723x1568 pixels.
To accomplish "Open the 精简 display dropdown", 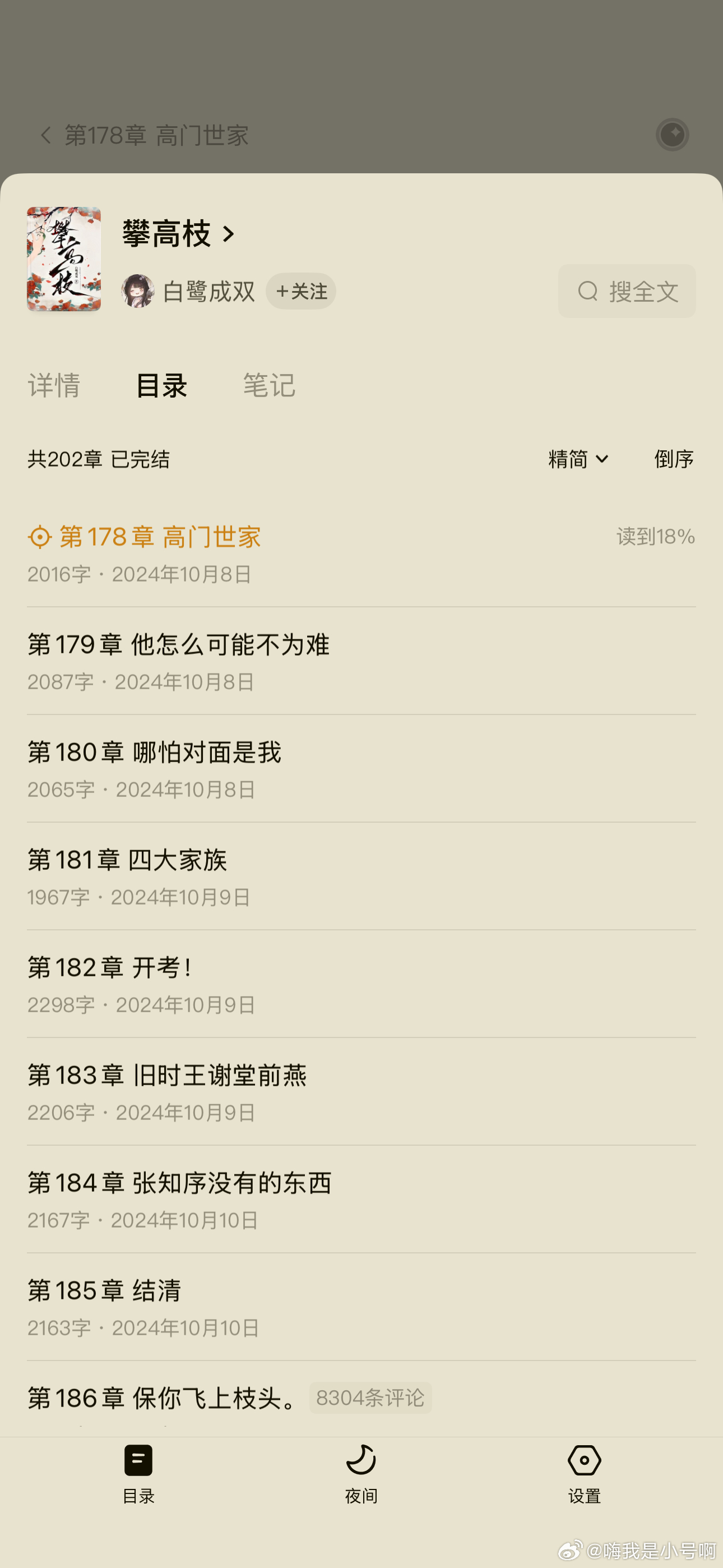I will [x=576, y=459].
